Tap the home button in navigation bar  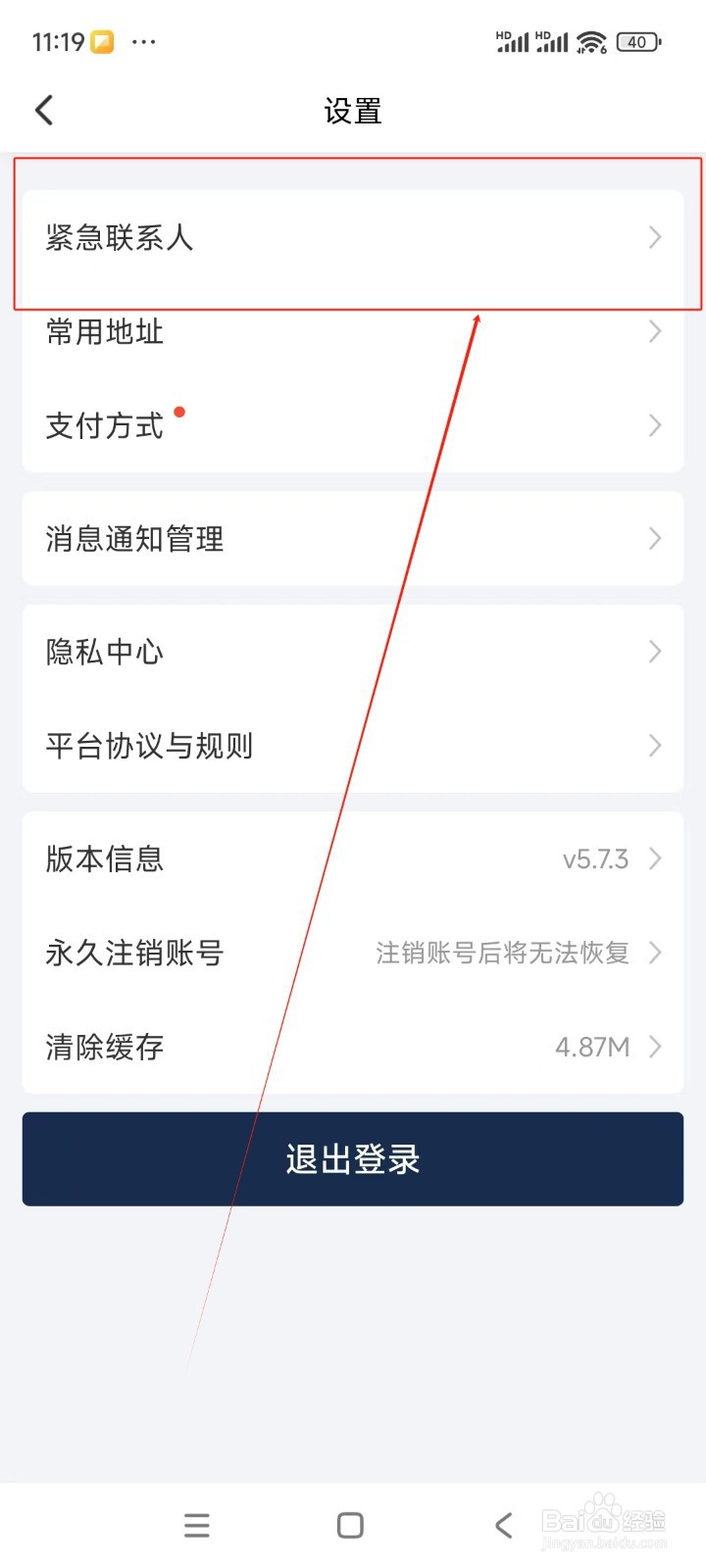tap(349, 1525)
